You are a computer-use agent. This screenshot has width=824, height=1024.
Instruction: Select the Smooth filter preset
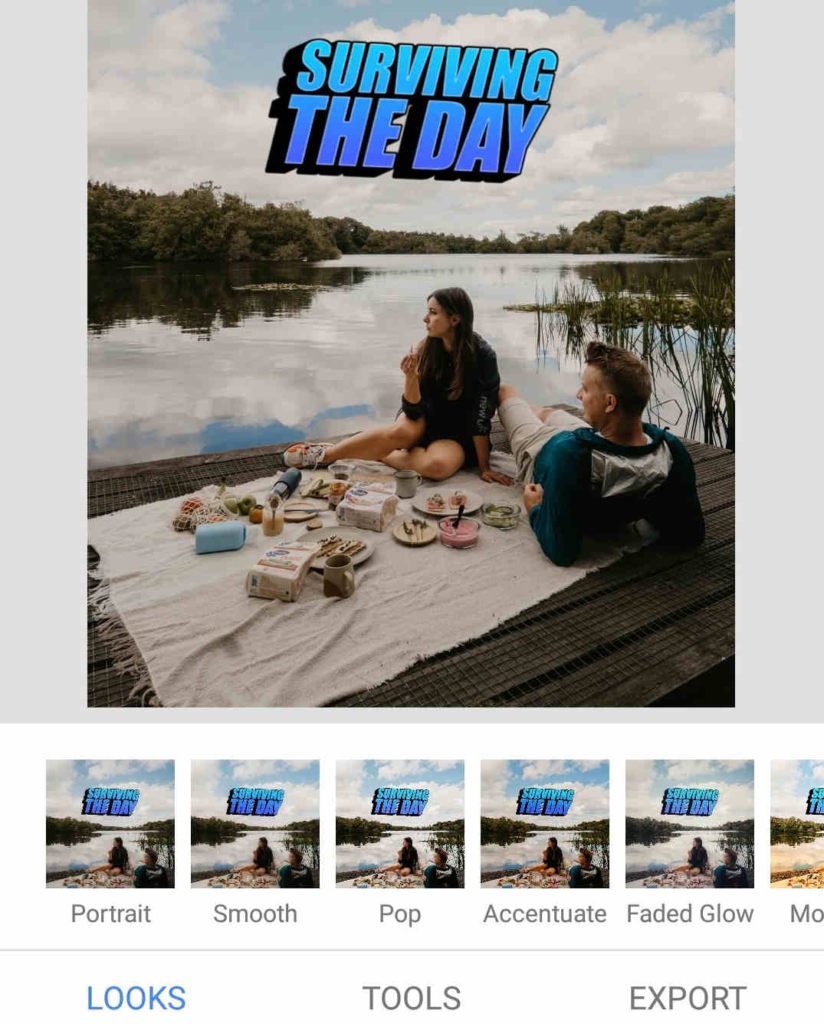tap(255, 824)
